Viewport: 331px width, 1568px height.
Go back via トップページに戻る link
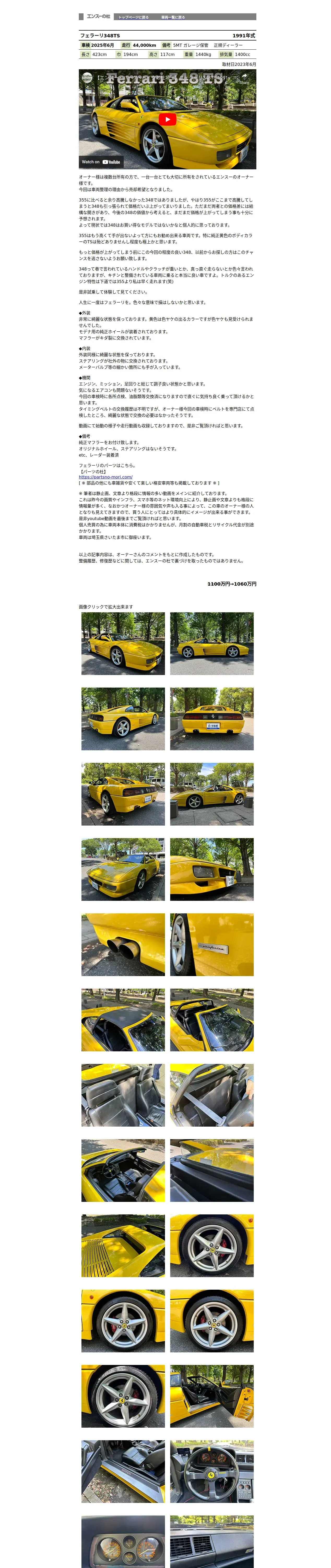point(133,17)
